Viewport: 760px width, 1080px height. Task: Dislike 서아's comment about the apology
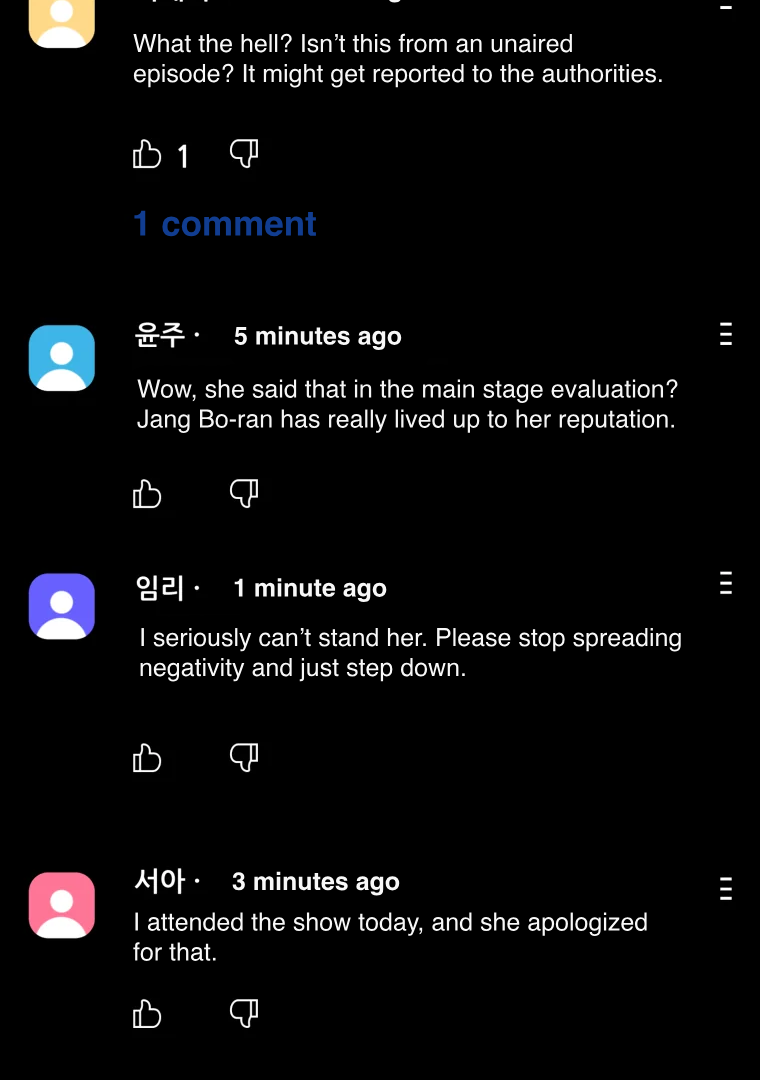(x=244, y=1014)
